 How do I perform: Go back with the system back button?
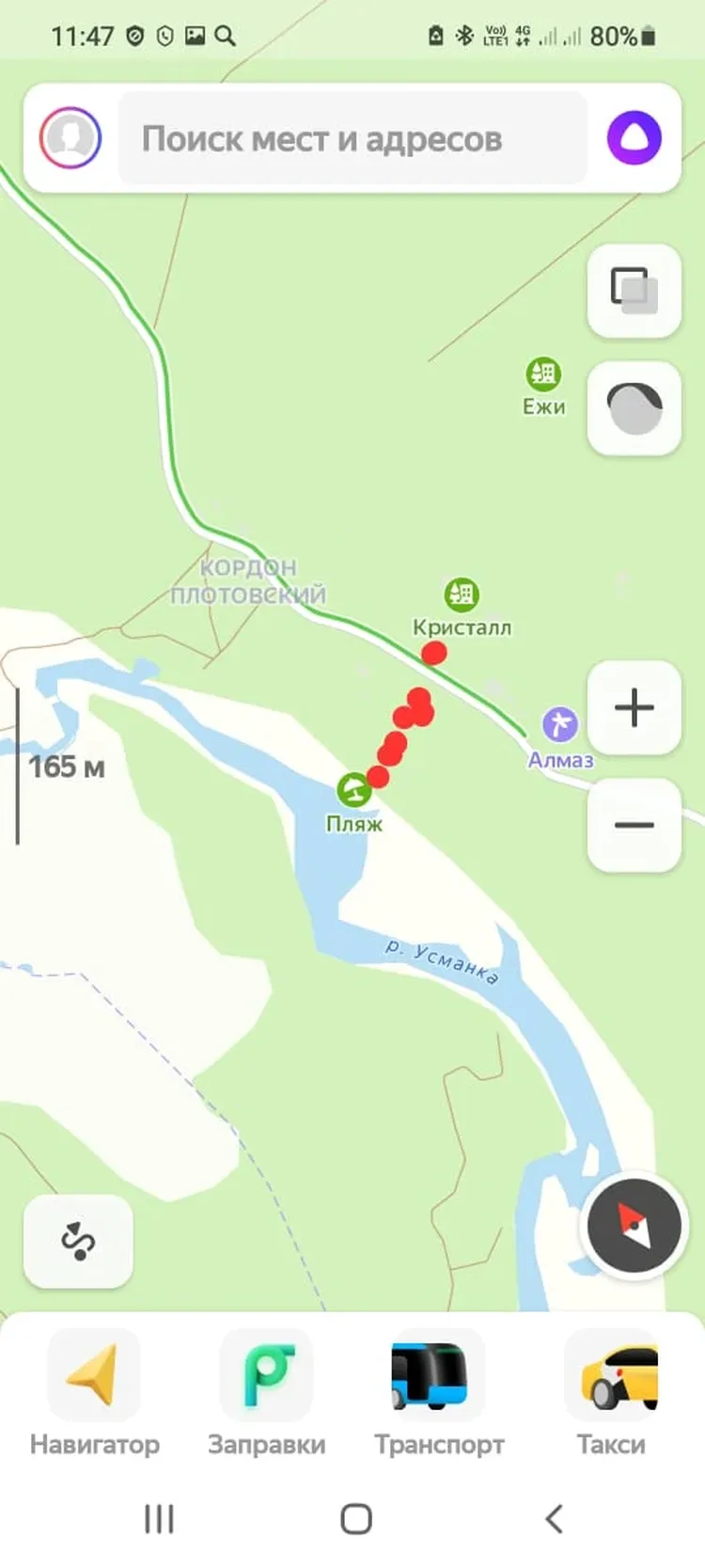point(555,1518)
